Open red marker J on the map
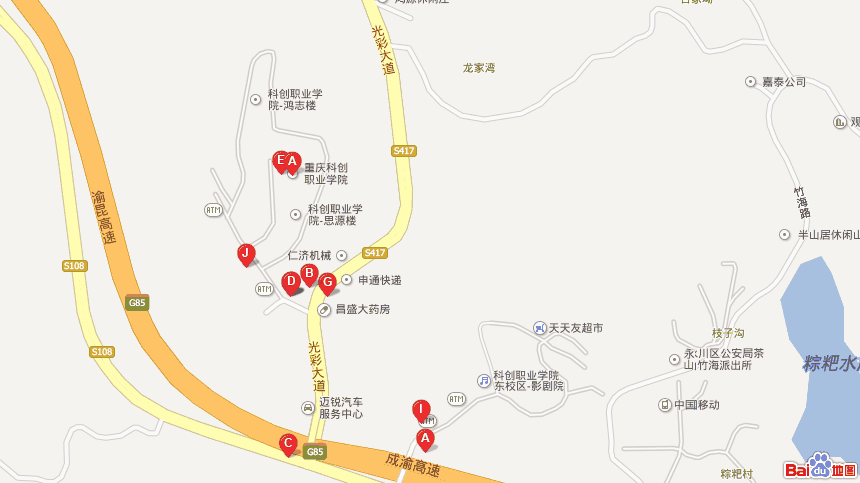 point(246,253)
